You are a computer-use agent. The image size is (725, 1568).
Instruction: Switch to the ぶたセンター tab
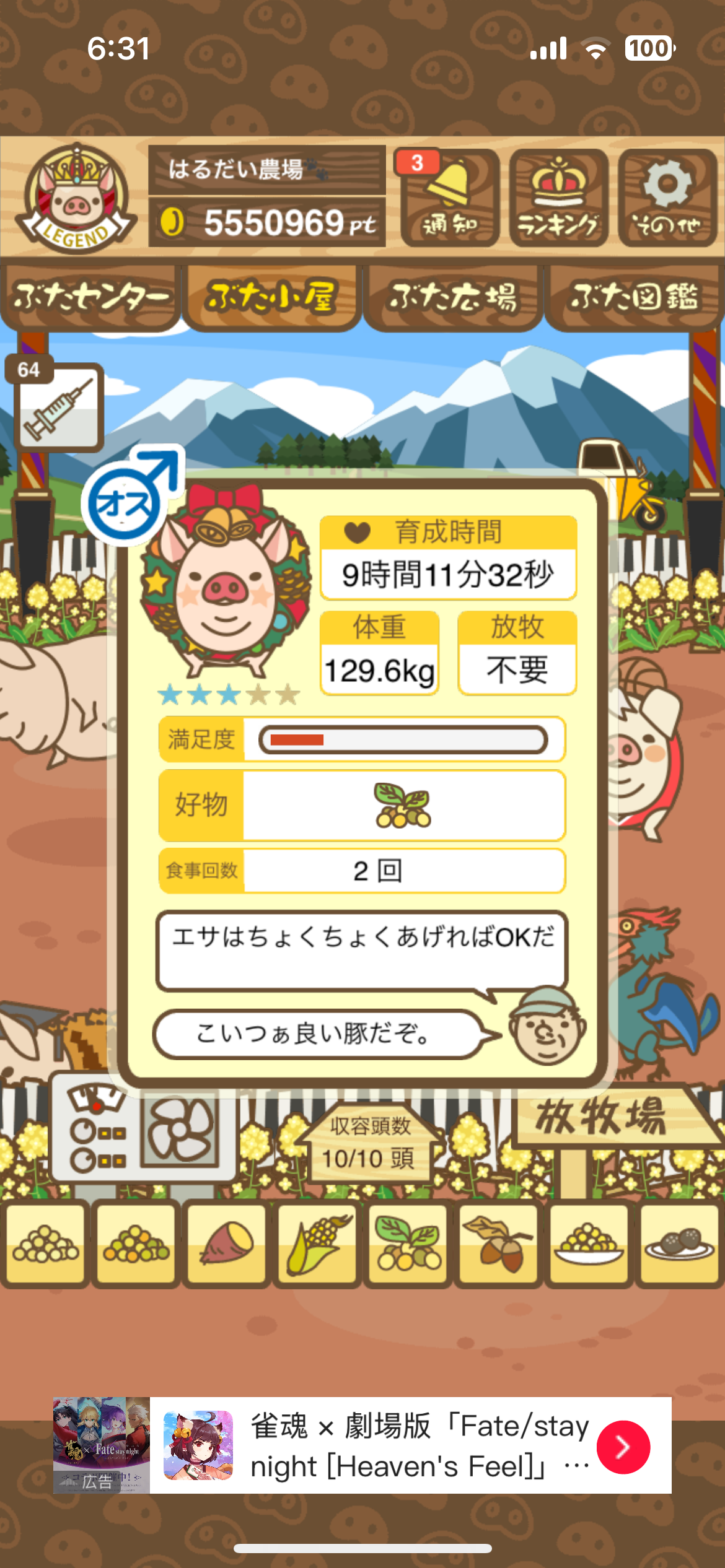[90, 297]
